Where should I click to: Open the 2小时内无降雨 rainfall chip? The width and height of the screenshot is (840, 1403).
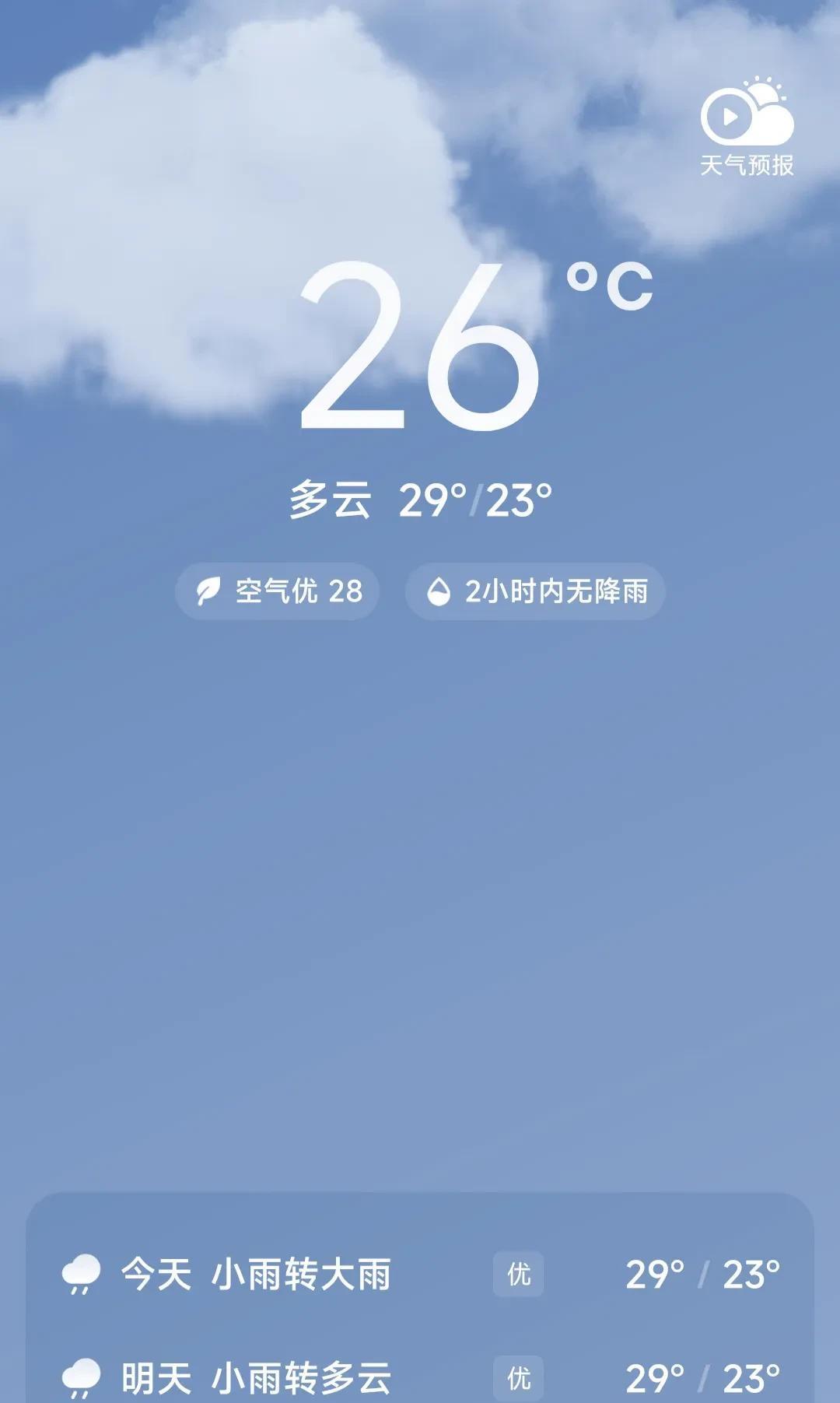coord(535,591)
